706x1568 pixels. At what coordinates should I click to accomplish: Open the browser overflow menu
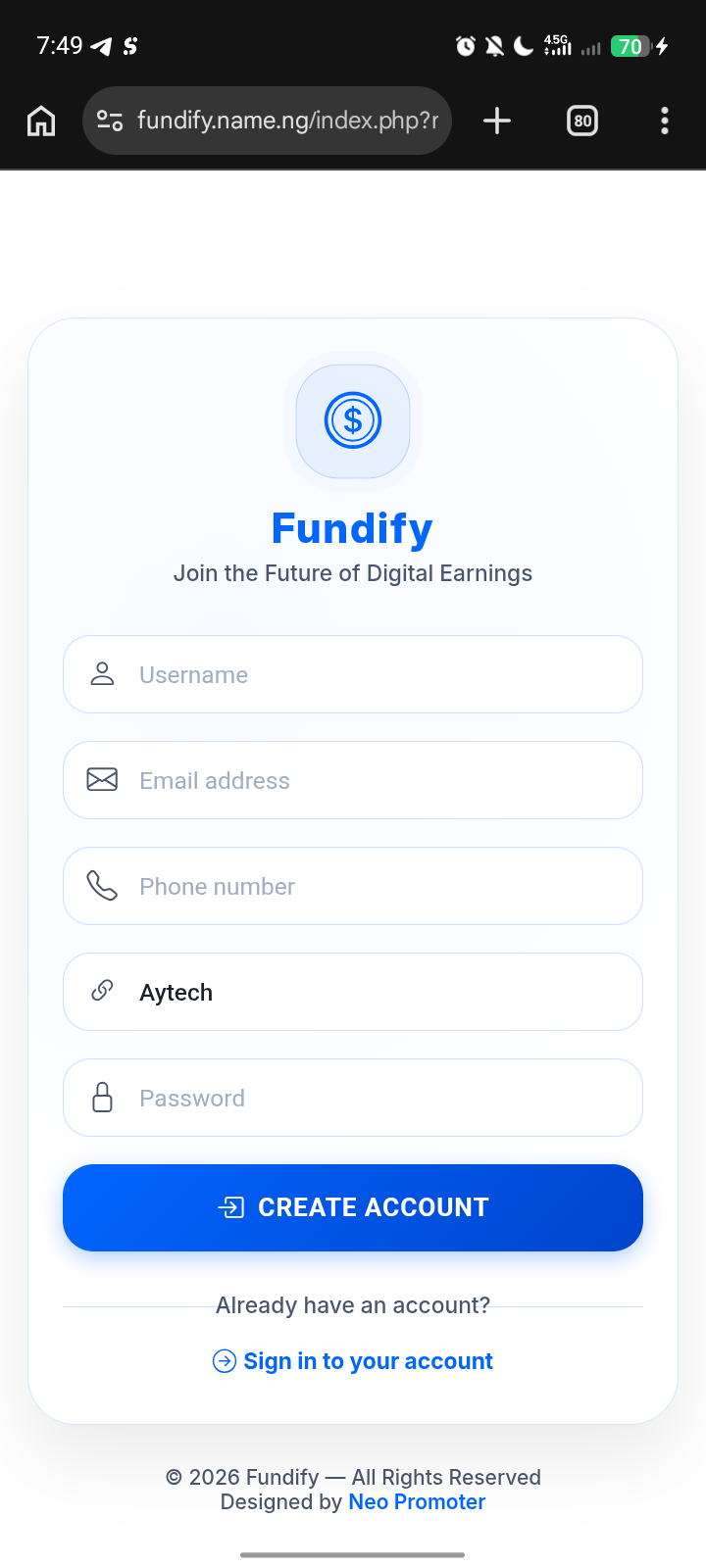[x=665, y=121]
